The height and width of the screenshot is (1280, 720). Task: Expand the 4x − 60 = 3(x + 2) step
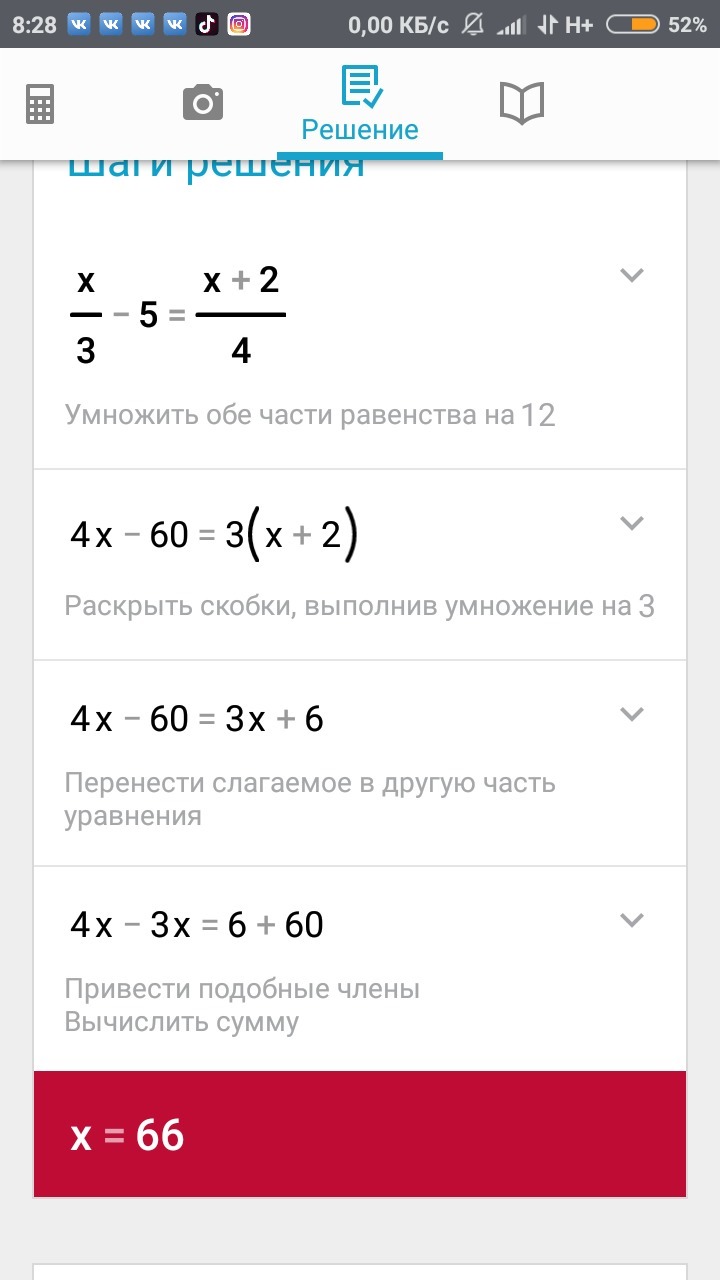pyautogui.click(x=631, y=522)
